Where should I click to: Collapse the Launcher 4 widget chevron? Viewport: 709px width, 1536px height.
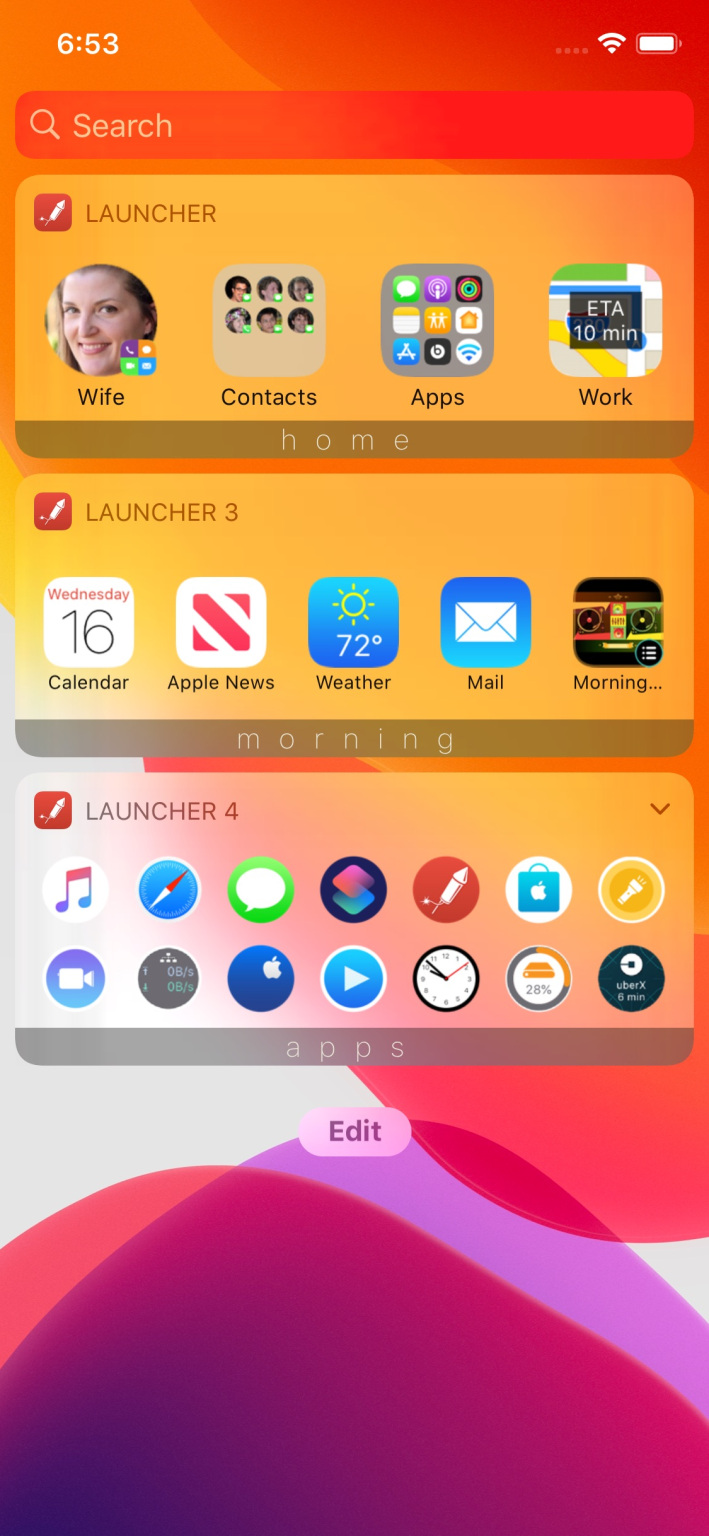click(x=660, y=809)
